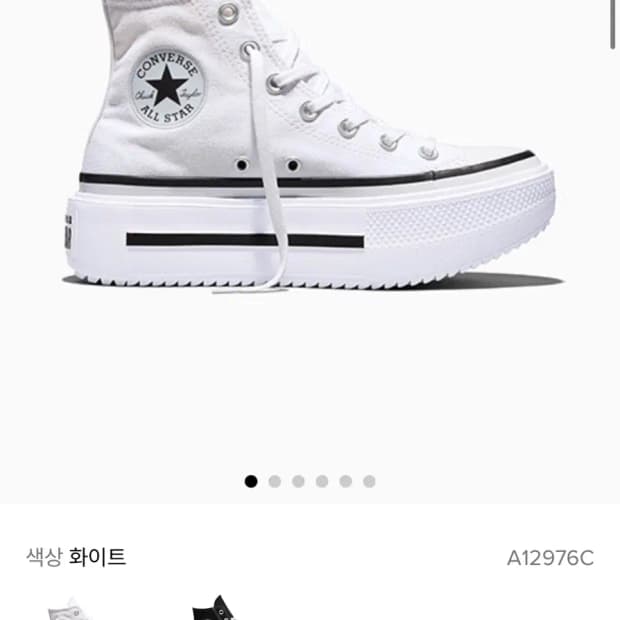Select the white color swatch

click(x=71, y=608)
